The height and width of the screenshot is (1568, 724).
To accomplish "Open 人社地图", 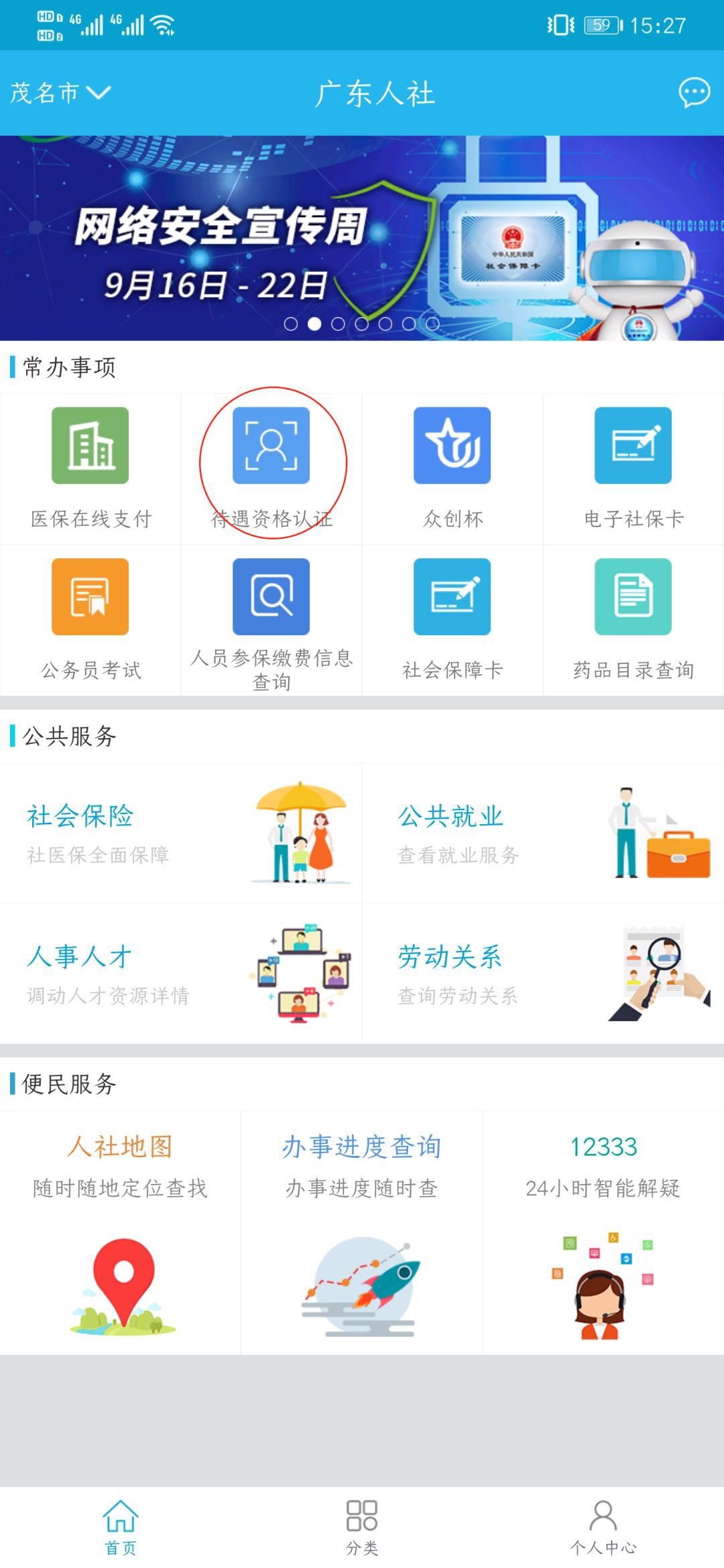I will coord(121,1233).
